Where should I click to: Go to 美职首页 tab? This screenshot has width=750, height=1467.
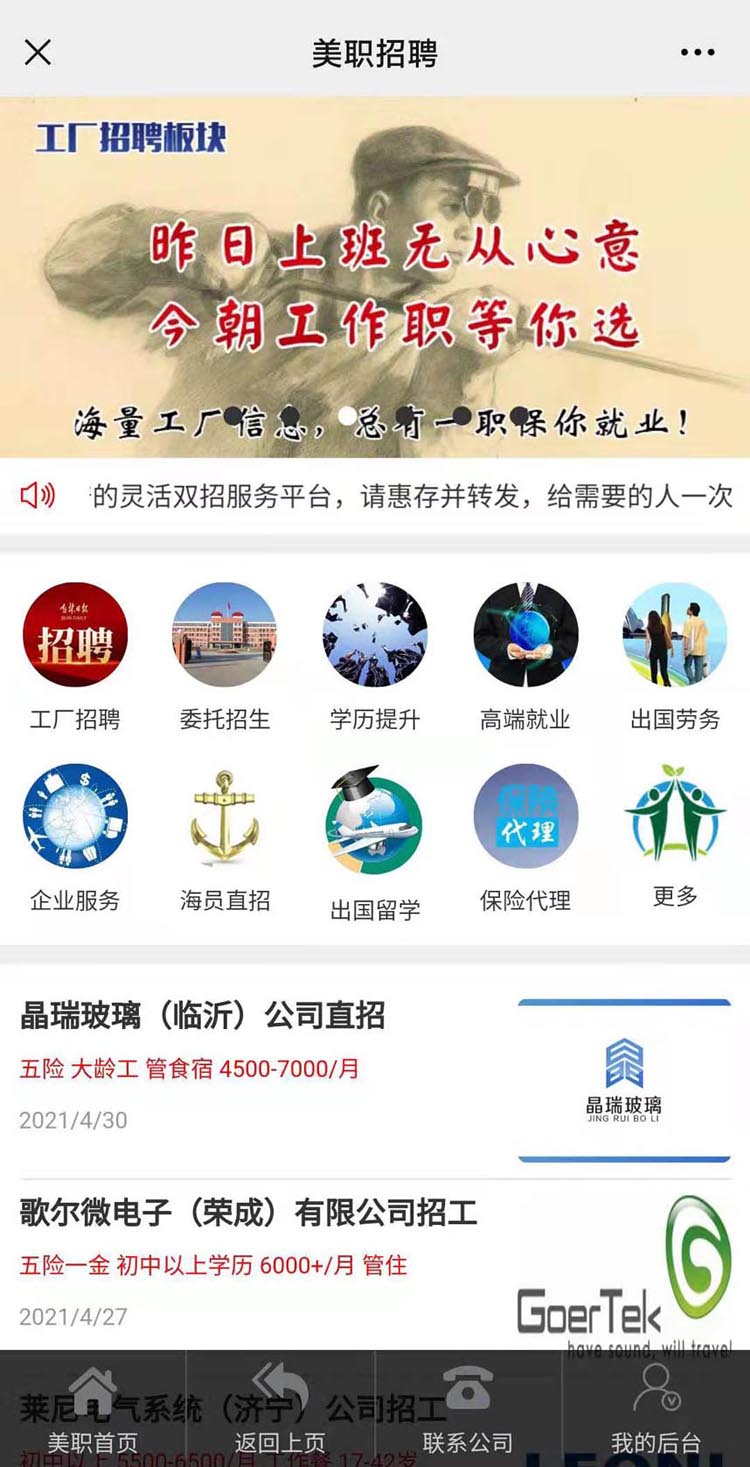point(93,1409)
